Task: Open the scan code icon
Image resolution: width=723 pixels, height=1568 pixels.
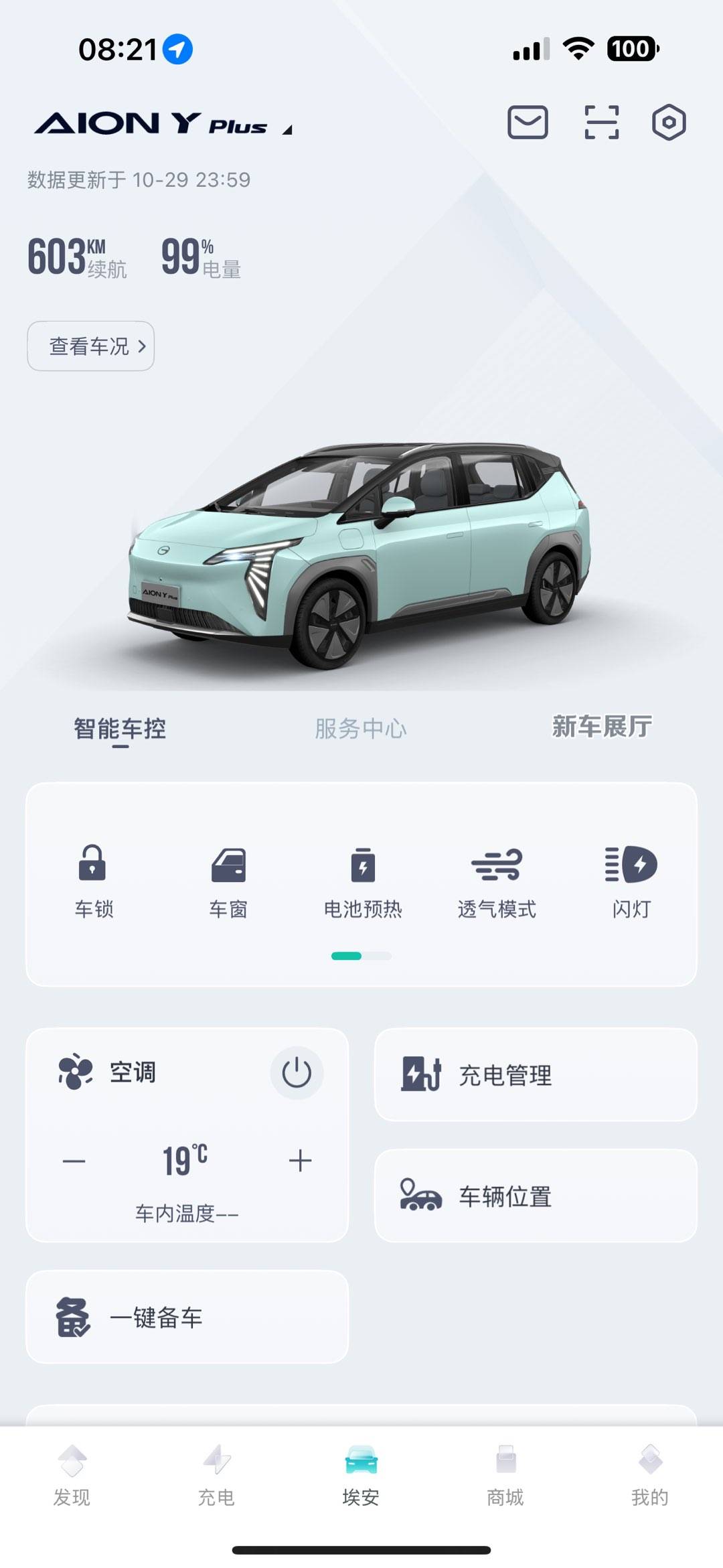Action: click(601, 123)
